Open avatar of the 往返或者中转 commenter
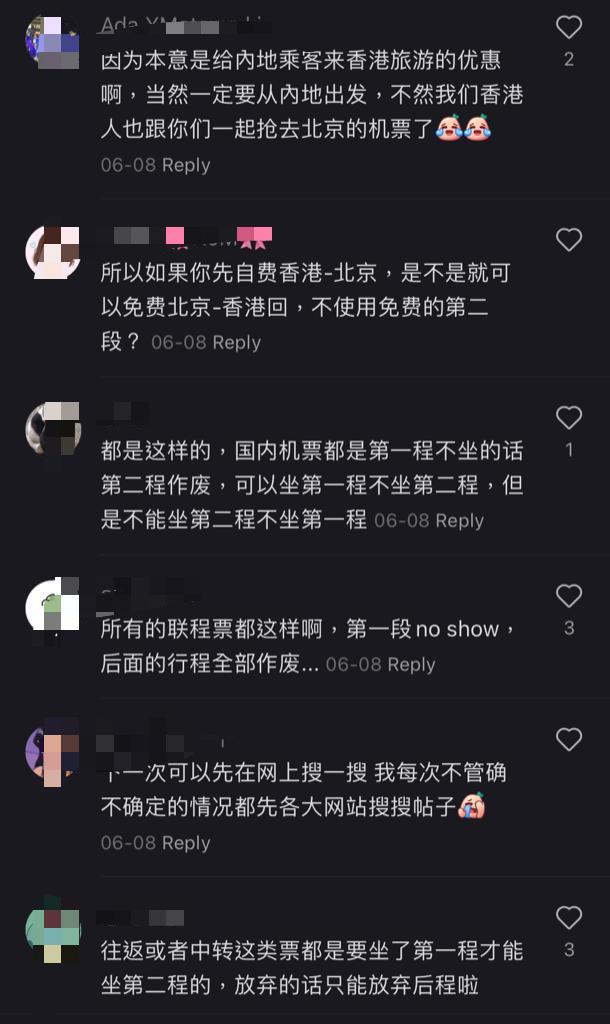 [53, 929]
